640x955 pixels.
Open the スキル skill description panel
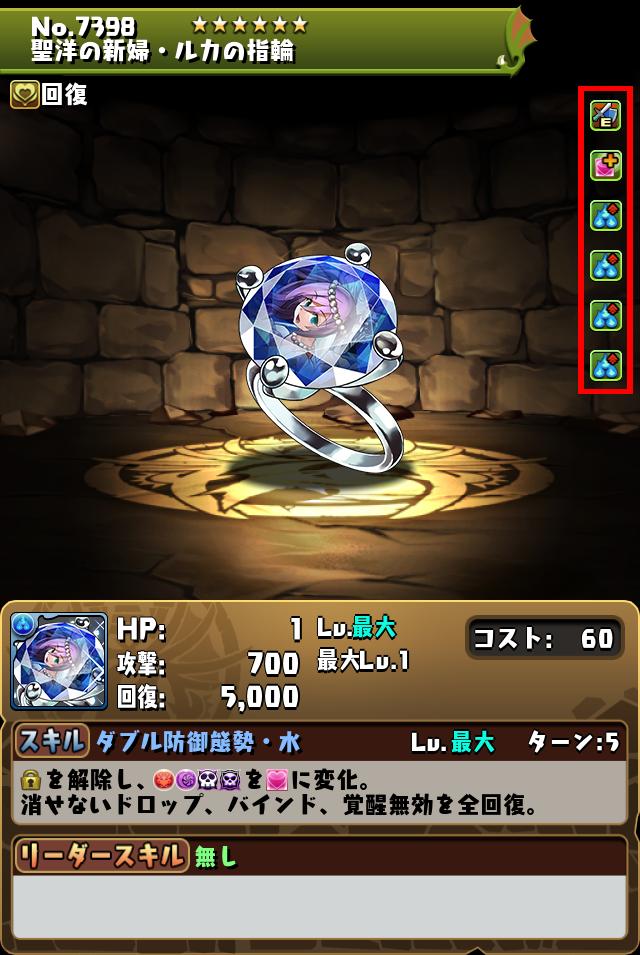320,789
